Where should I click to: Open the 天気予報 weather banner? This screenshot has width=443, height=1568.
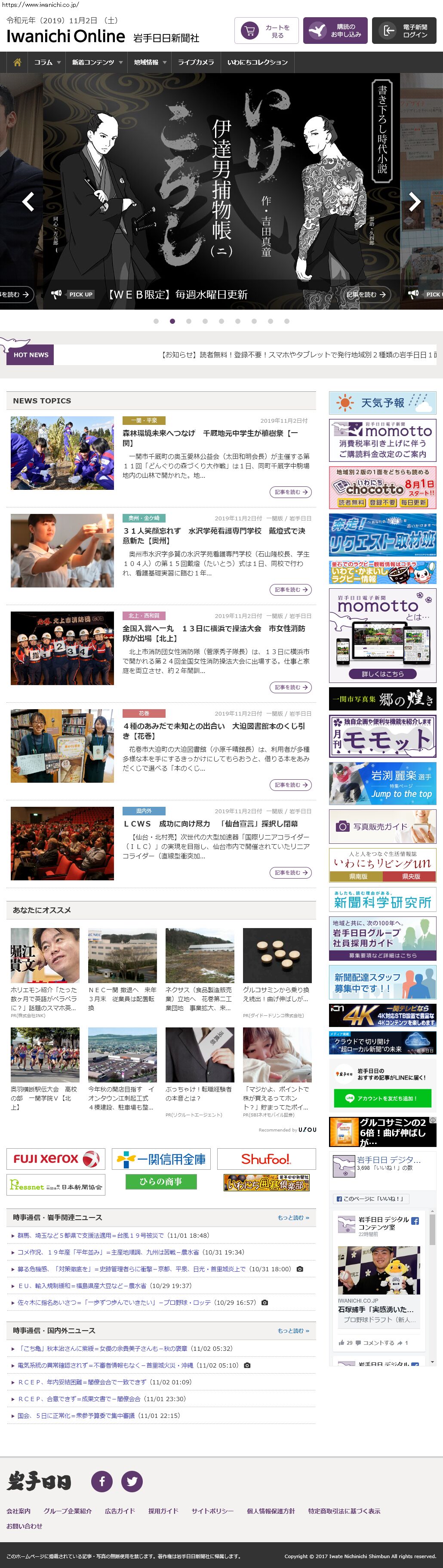(x=382, y=403)
